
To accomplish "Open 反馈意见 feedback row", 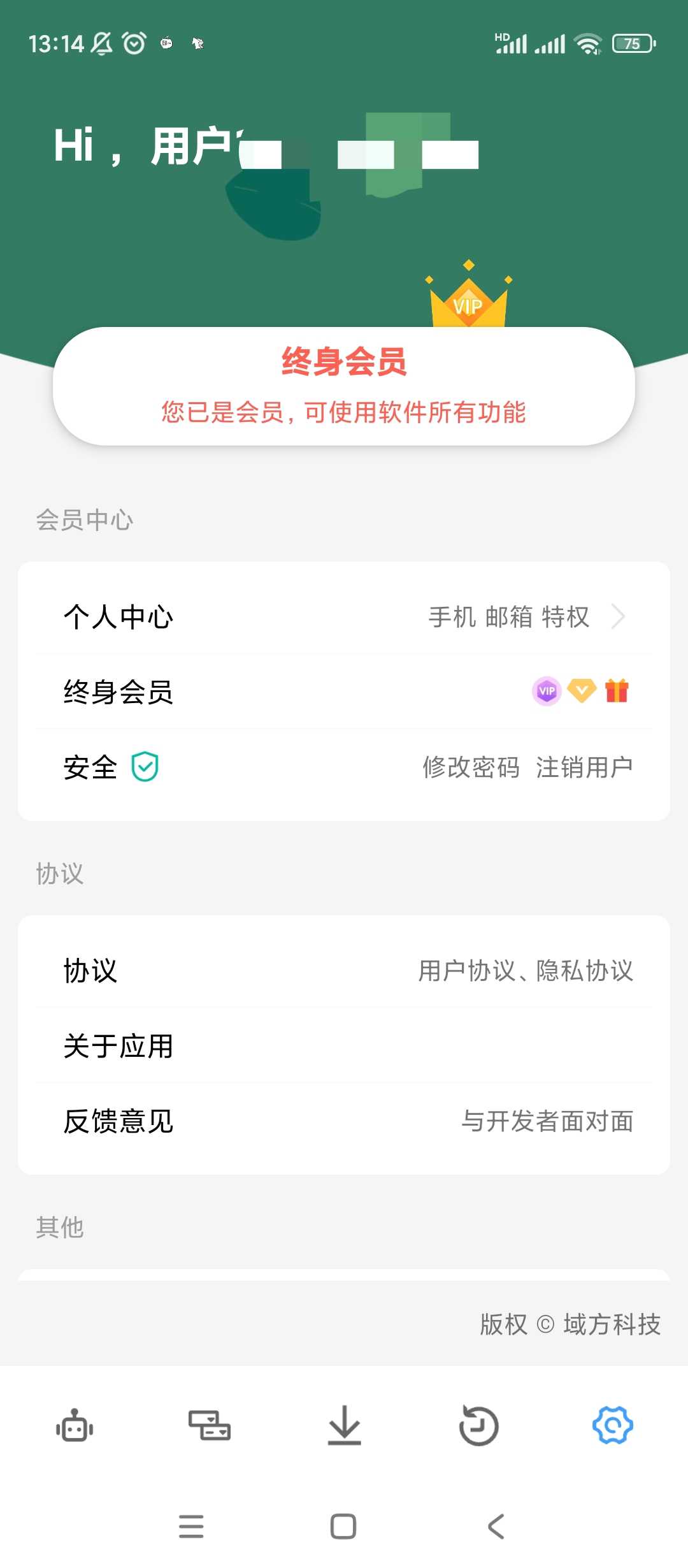I will click(344, 1121).
